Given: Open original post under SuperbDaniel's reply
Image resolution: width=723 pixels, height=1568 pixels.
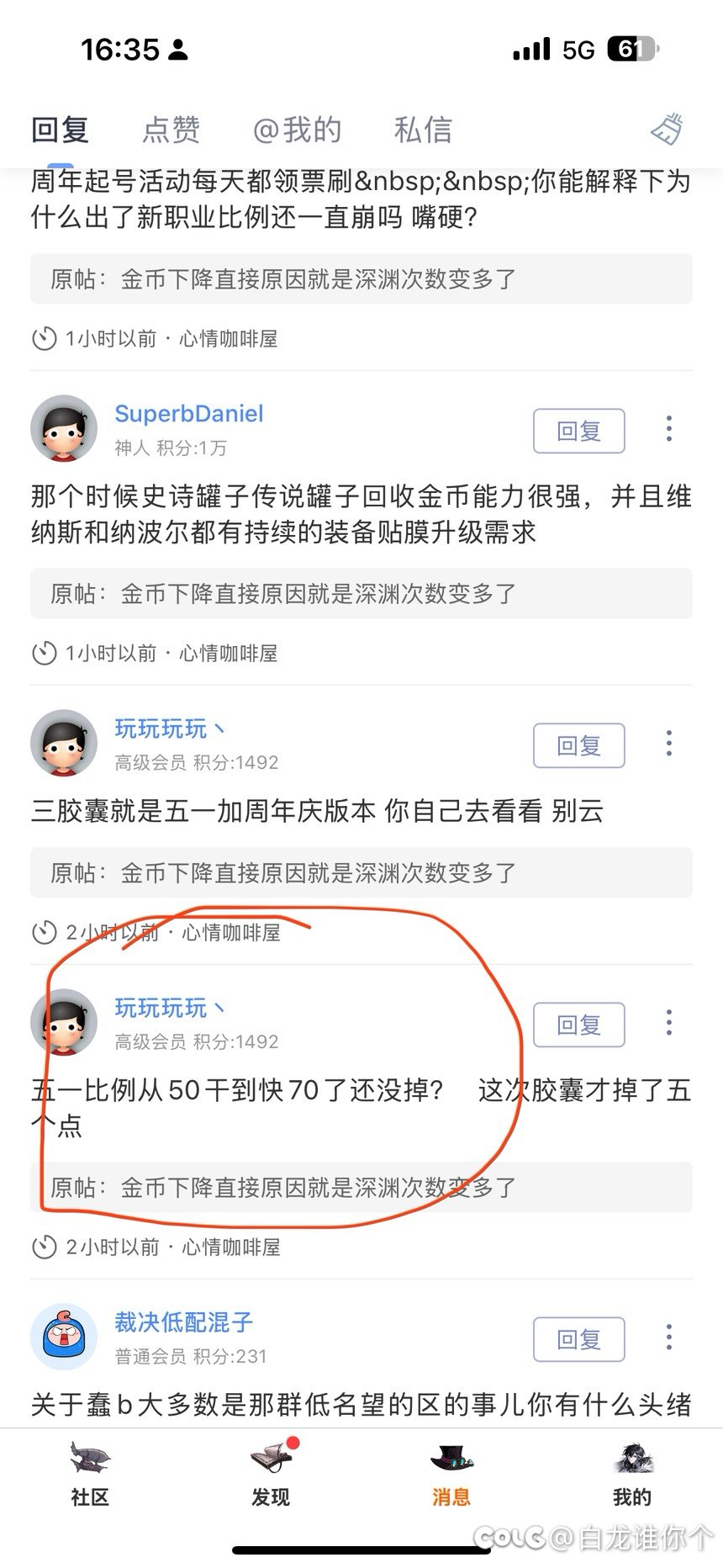Looking at the screenshot, I should 361,594.
